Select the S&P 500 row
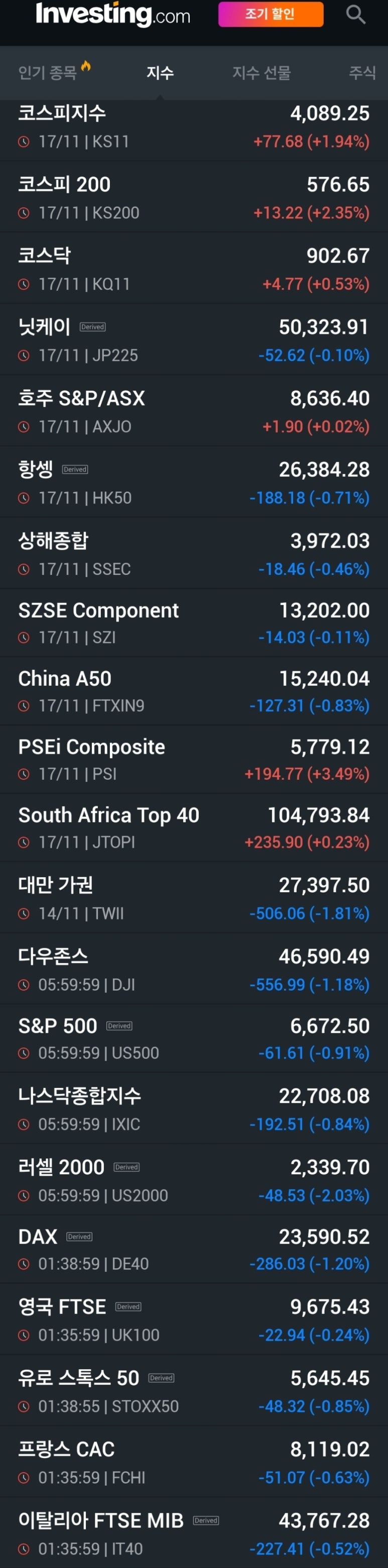388x1568 pixels. (x=193, y=1038)
